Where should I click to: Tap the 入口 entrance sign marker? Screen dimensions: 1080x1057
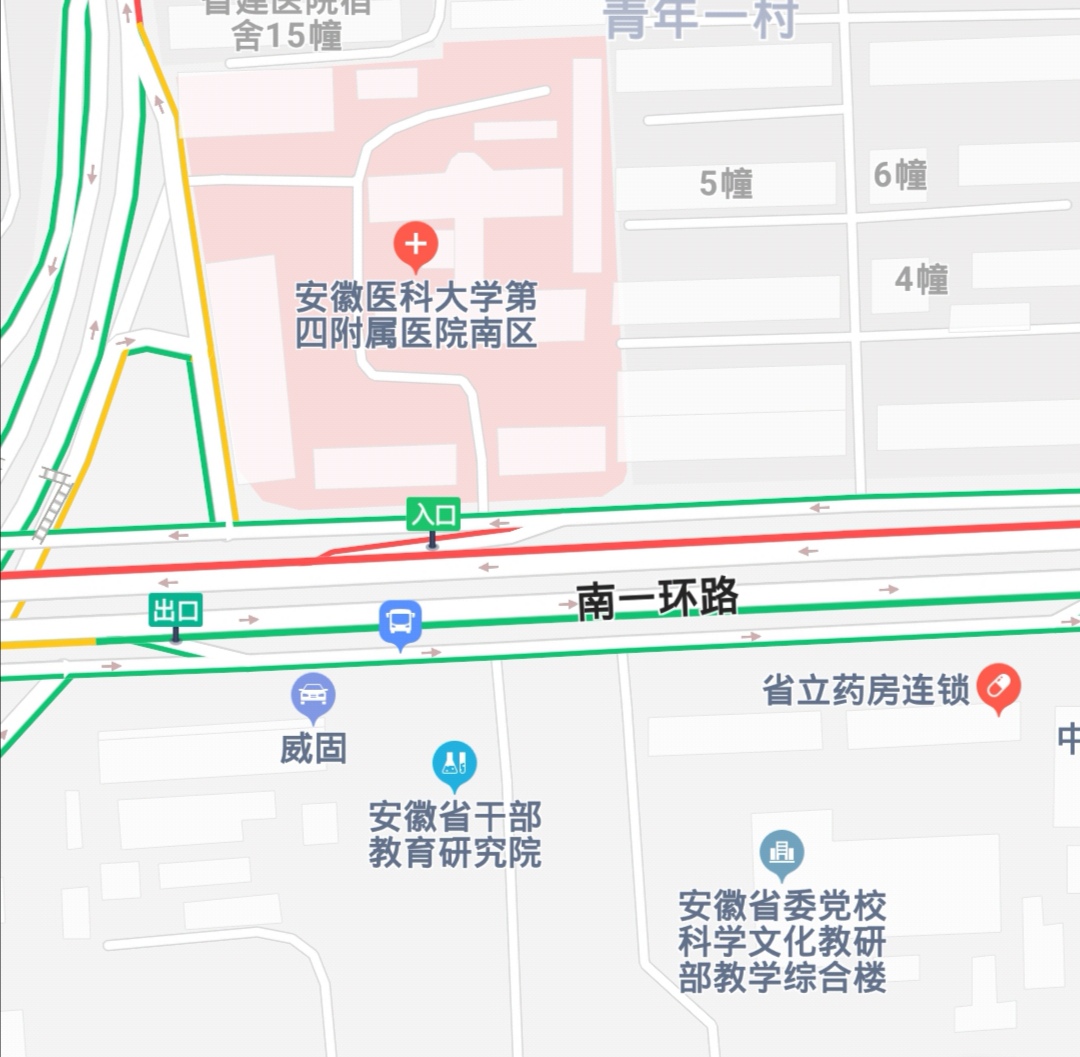(x=433, y=516)
